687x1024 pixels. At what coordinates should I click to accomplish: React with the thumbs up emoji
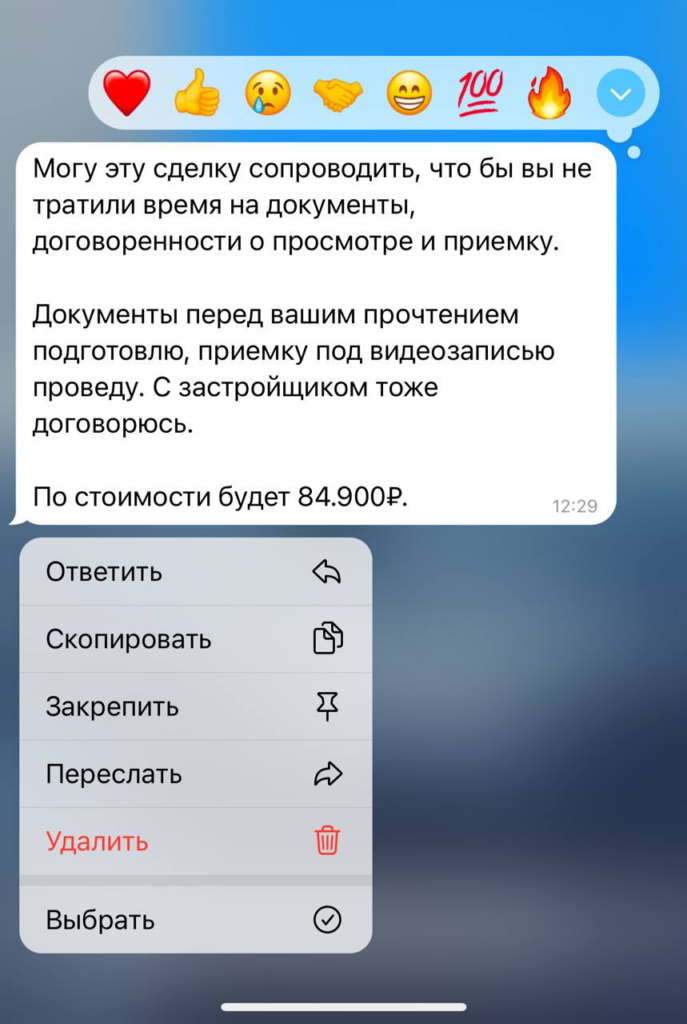click(197, 94)
